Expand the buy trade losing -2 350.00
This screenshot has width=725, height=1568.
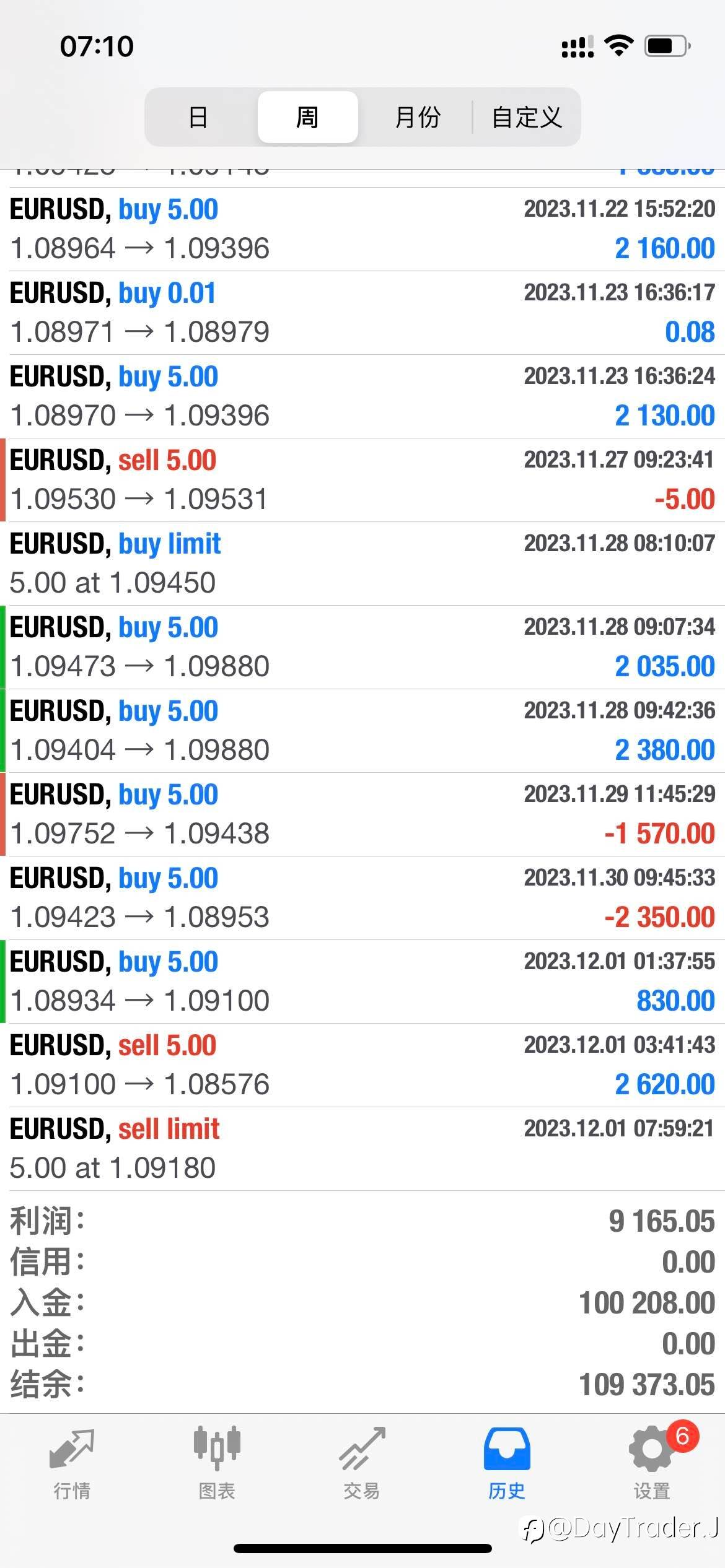click(362, 898)
